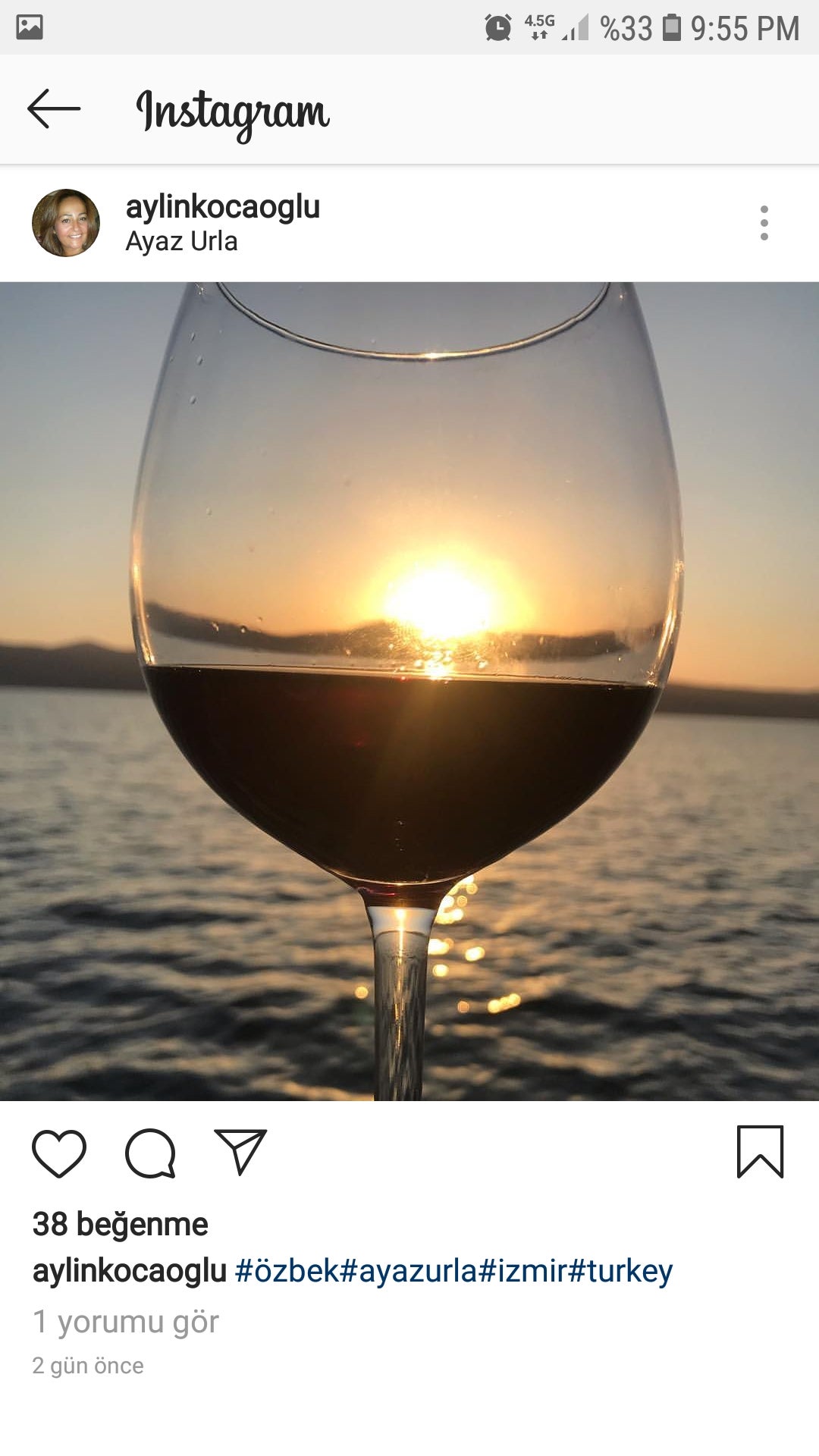Open the Ayaz Urla location
The height and width of the screenshot is (1456, 819).
pos(181,241)
